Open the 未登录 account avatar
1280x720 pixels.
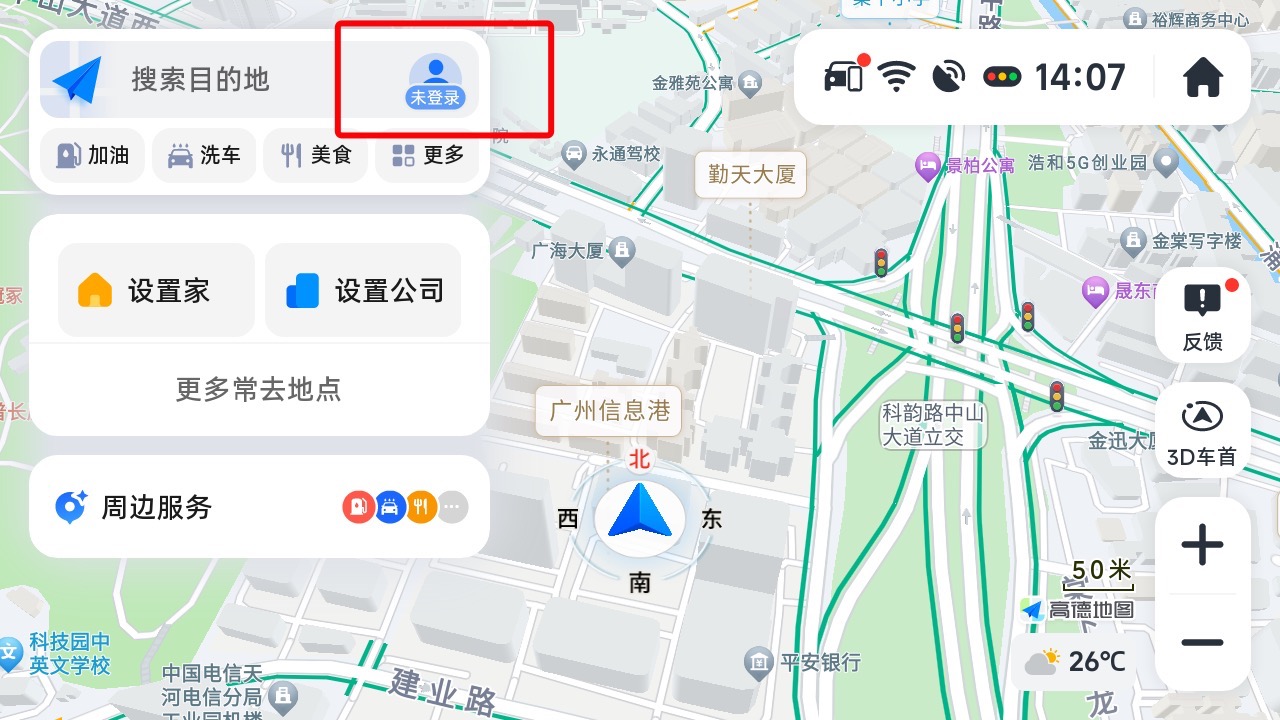tap(435, 80)
